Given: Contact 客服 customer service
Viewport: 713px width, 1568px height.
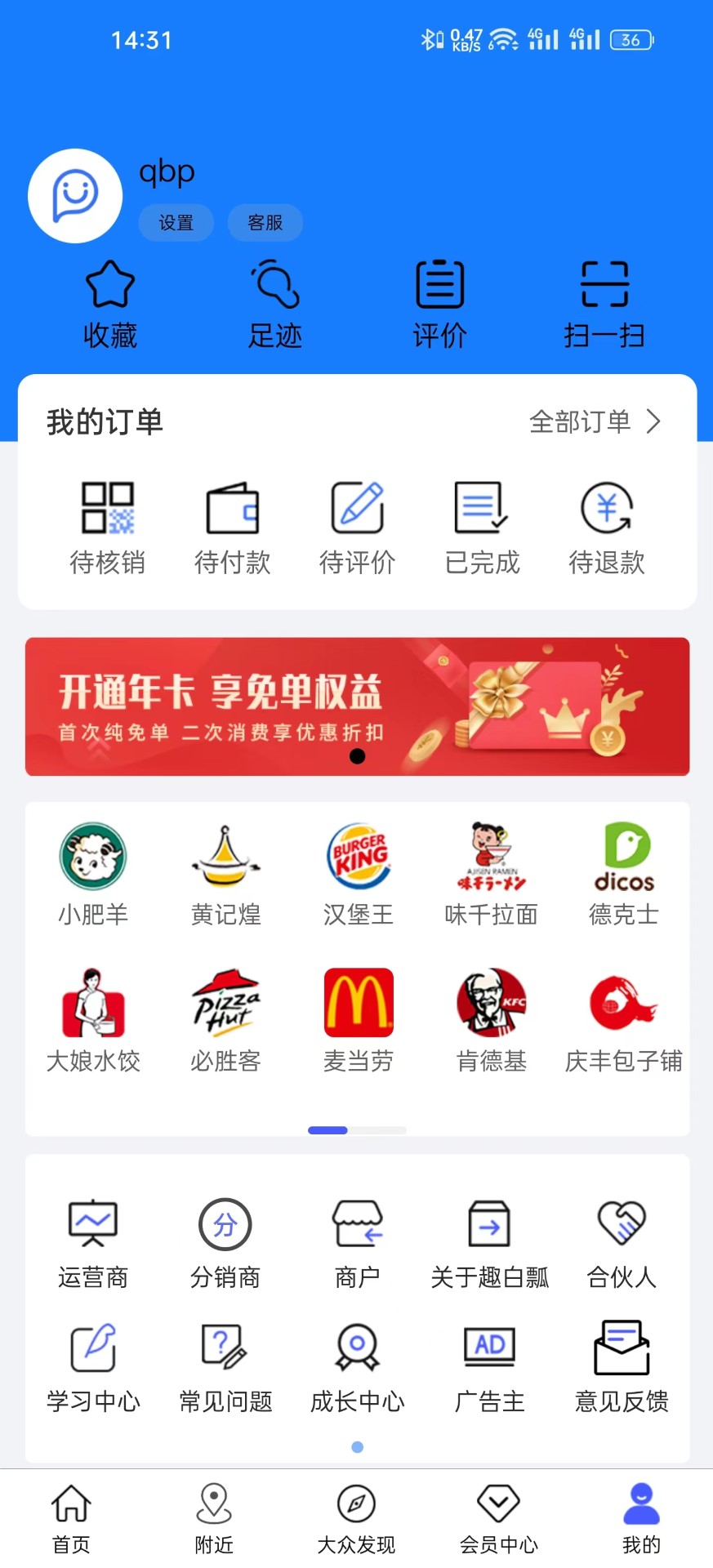Looking at the screenshot, I should coord(265,223).
